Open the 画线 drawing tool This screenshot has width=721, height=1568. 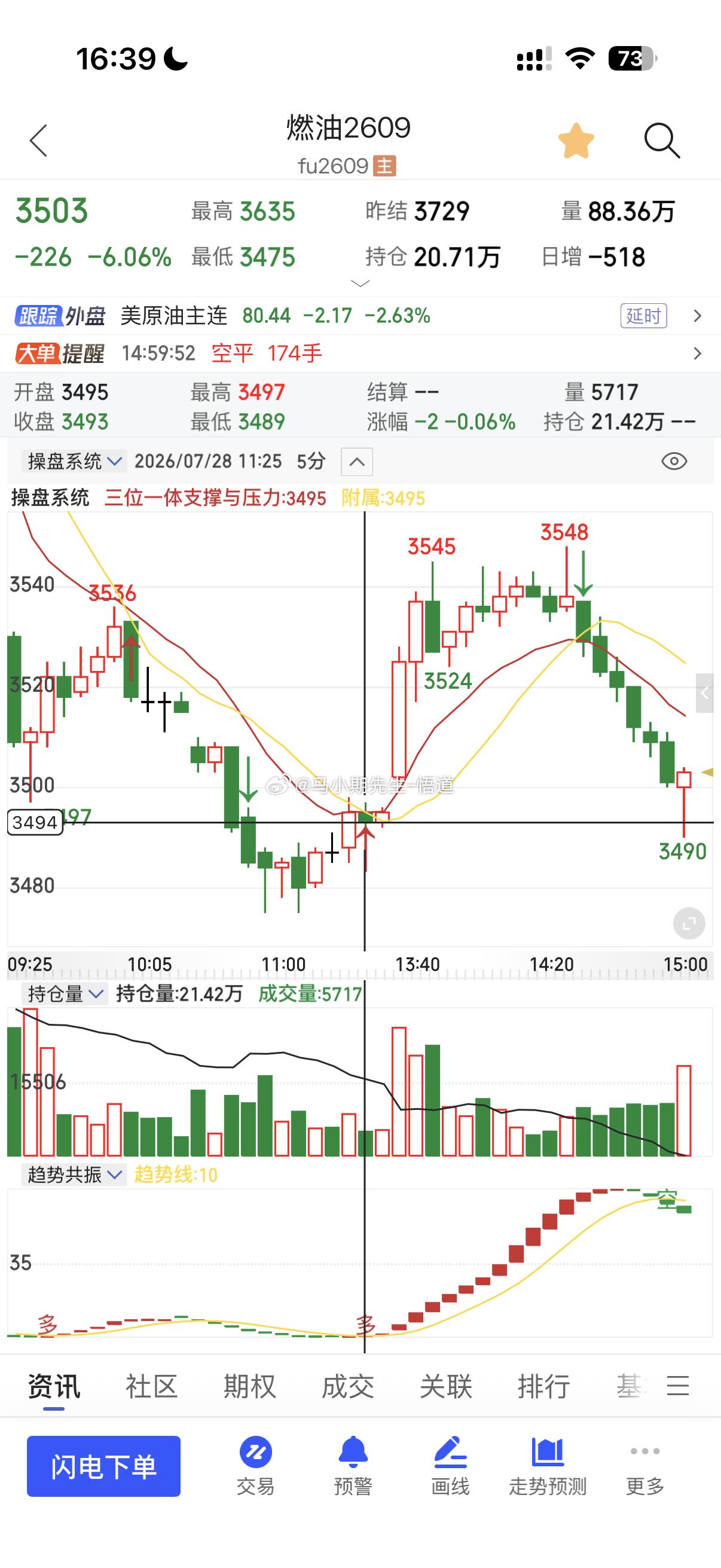point(450,1466)
